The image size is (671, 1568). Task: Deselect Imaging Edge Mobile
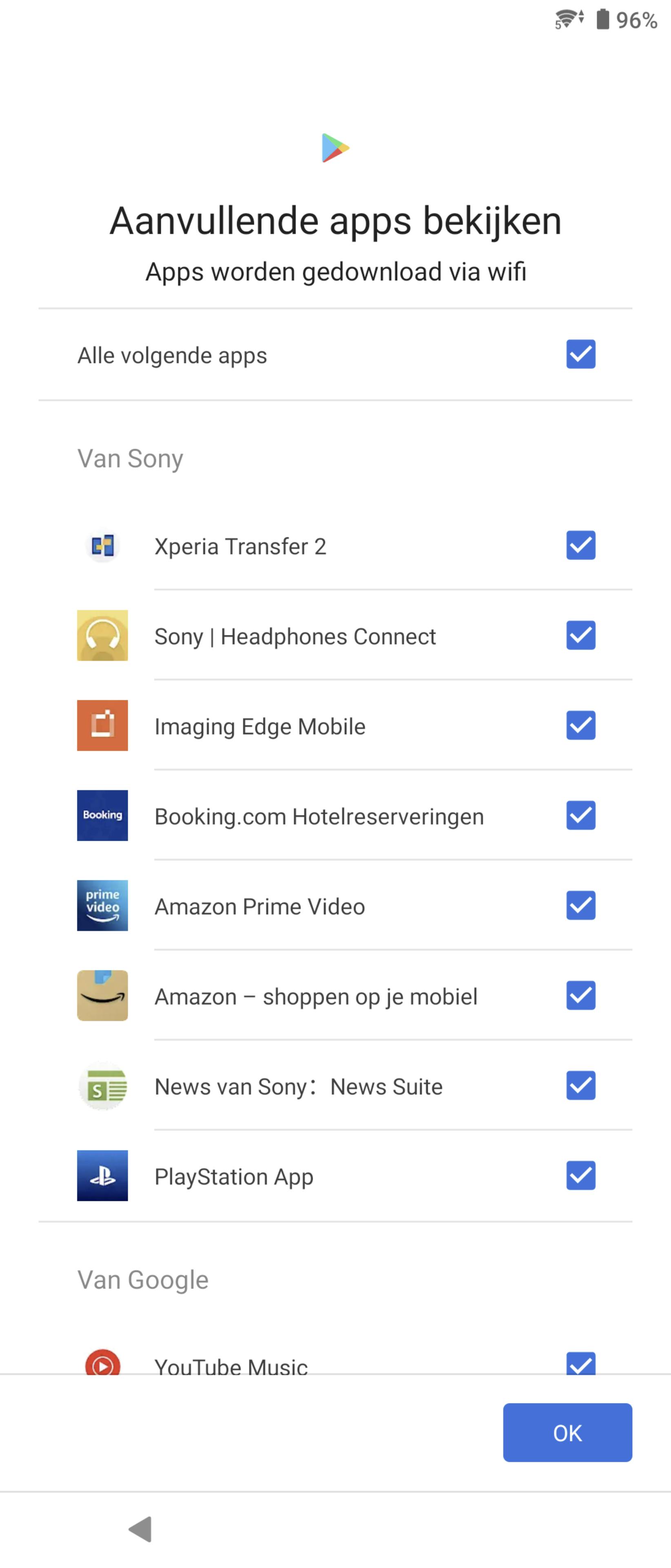click(580, 726)
